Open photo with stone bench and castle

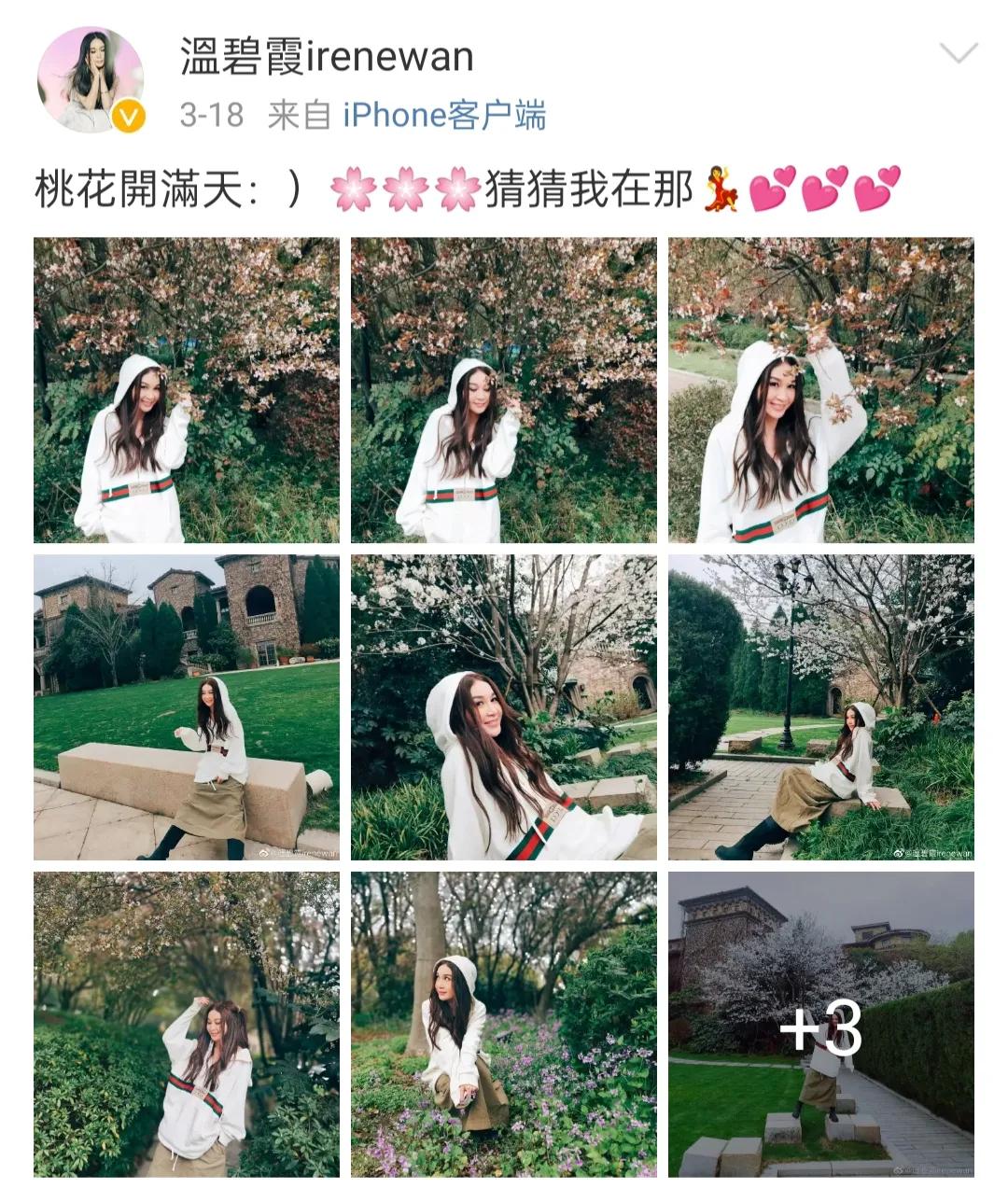[x=187, y=707]
